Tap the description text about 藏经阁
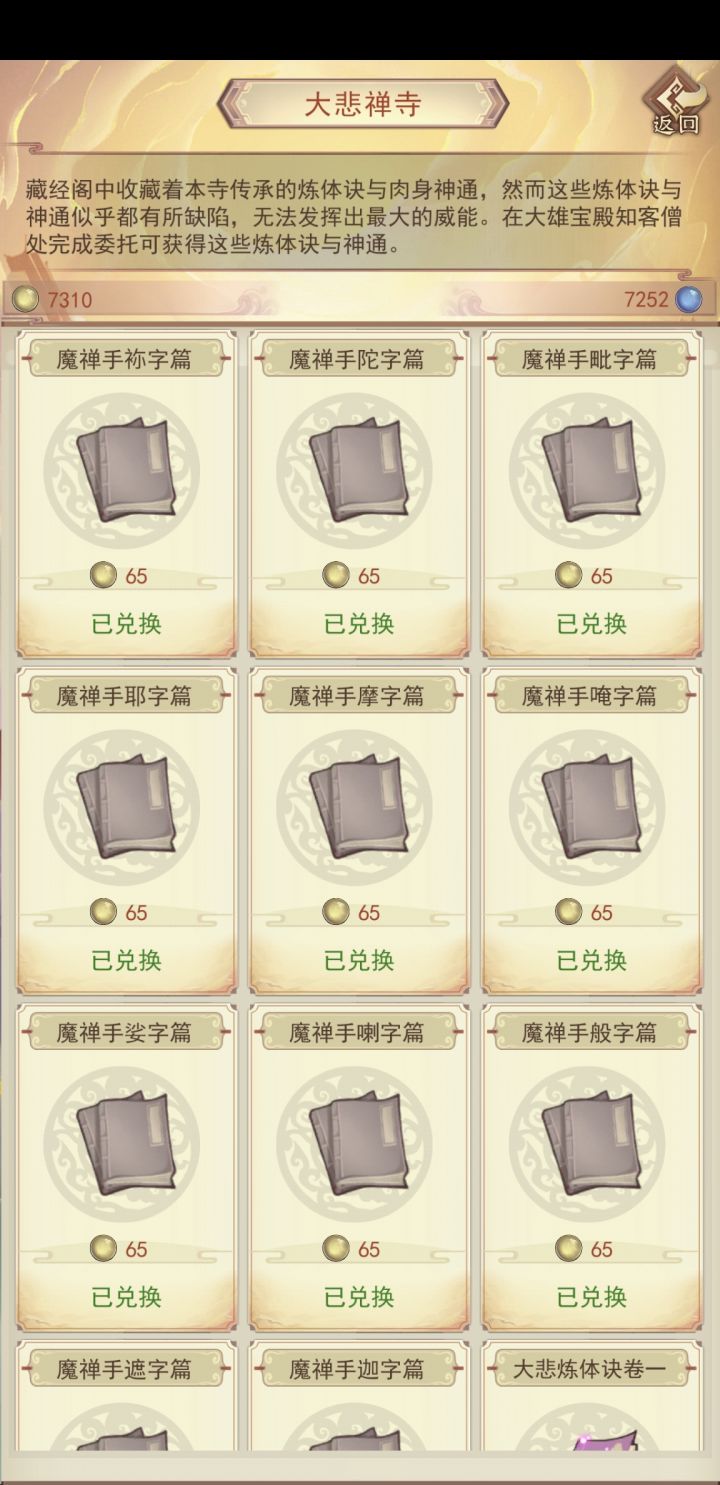Viewport: 720px width, 1485px height. click(360, 213)
